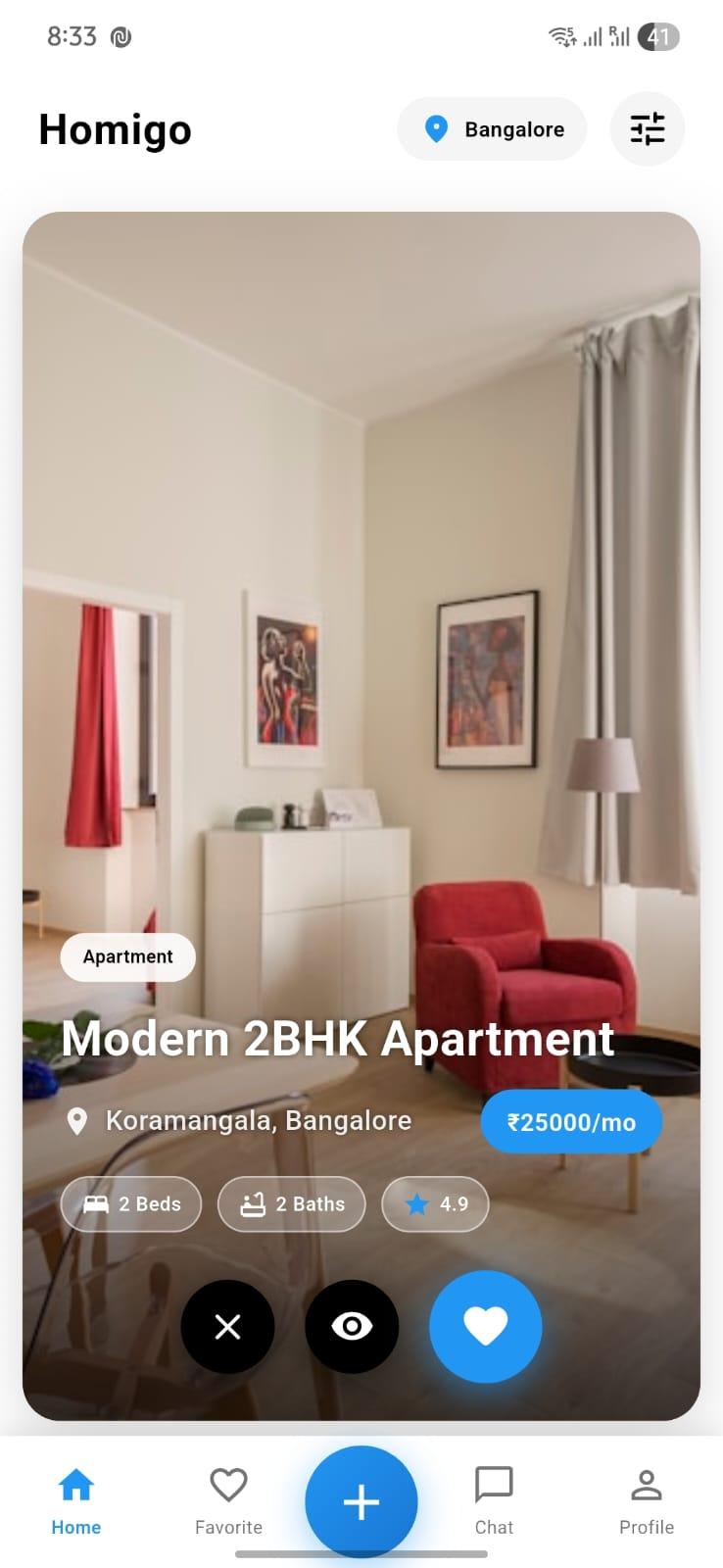Image resolution: width=723 pixels, height=1568 pixels.
Task: View details with the eye icon
Action: (x=352, y=1326)
